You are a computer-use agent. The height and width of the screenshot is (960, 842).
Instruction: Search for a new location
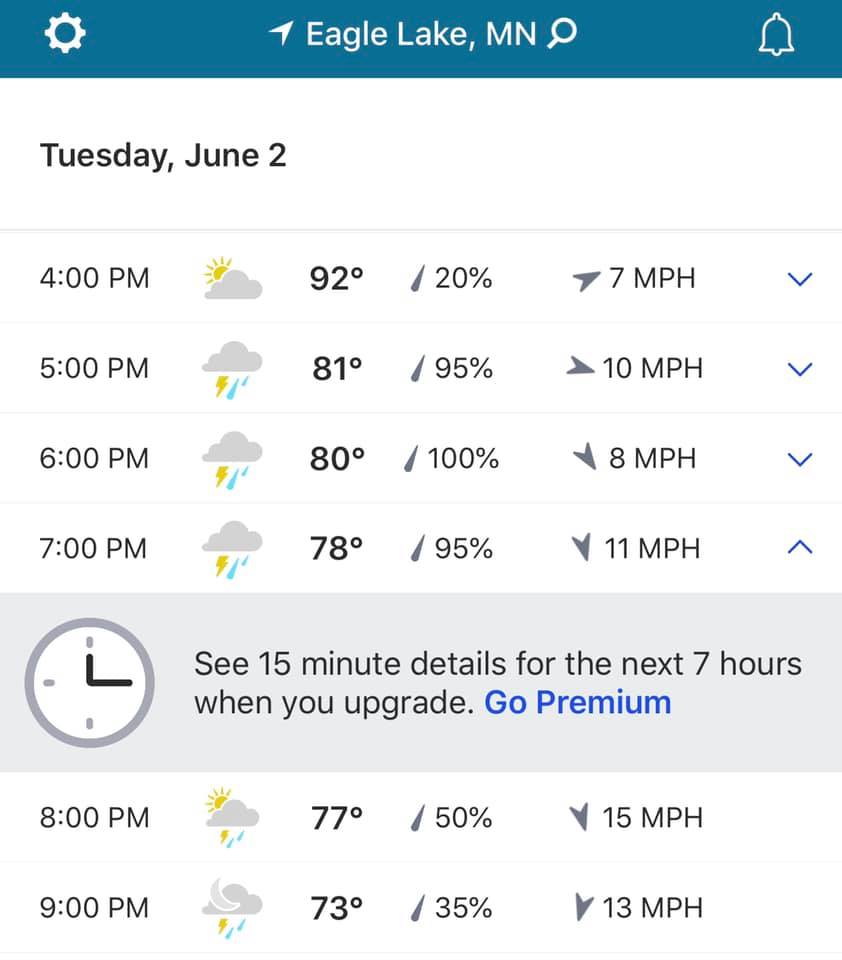tap(564, 36)
